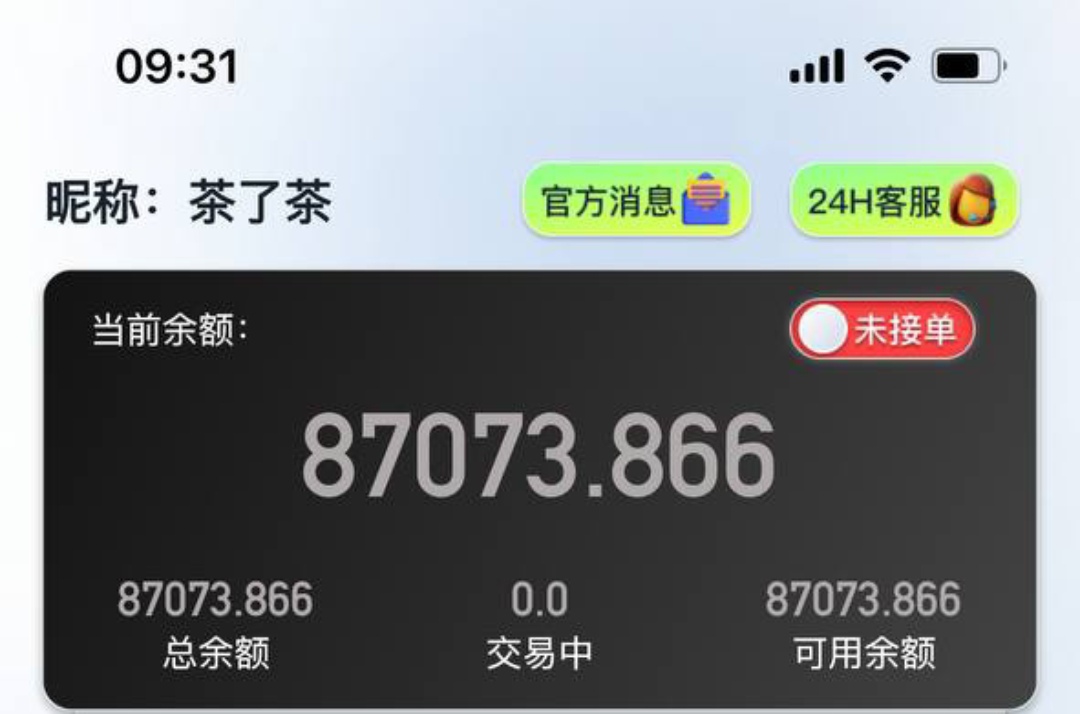This screenshot has height=714, width=1080.
Task: Contact 24H客服 customer service
Action: tap(904, 201)
